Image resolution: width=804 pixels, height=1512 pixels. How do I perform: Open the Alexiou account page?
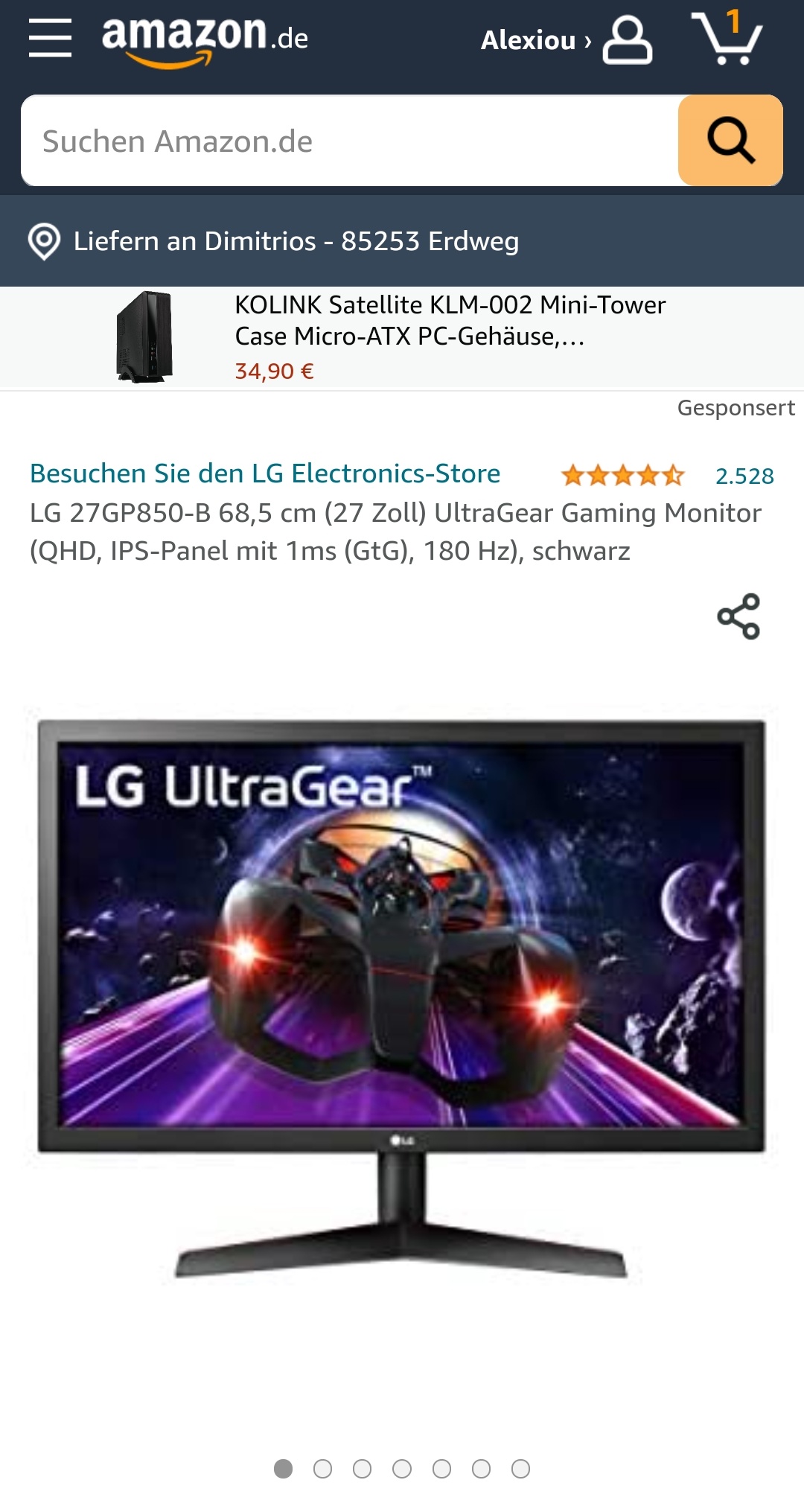(x=566, y=40)
